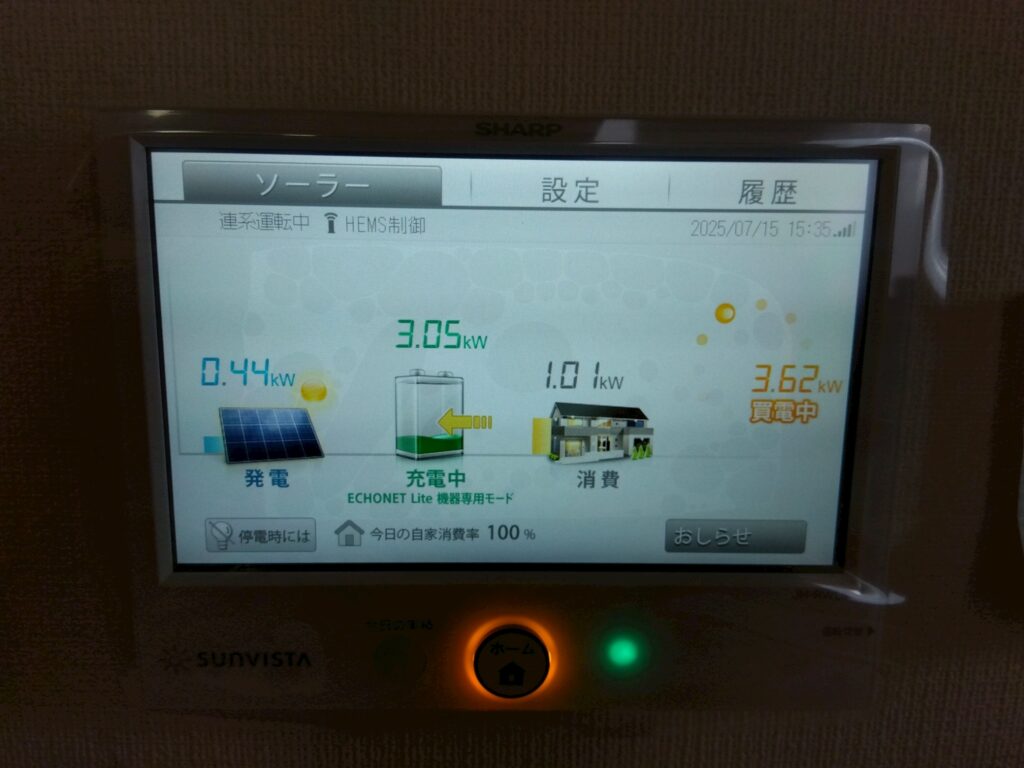Select the ソーラー tab

click(x=312, y=186)
